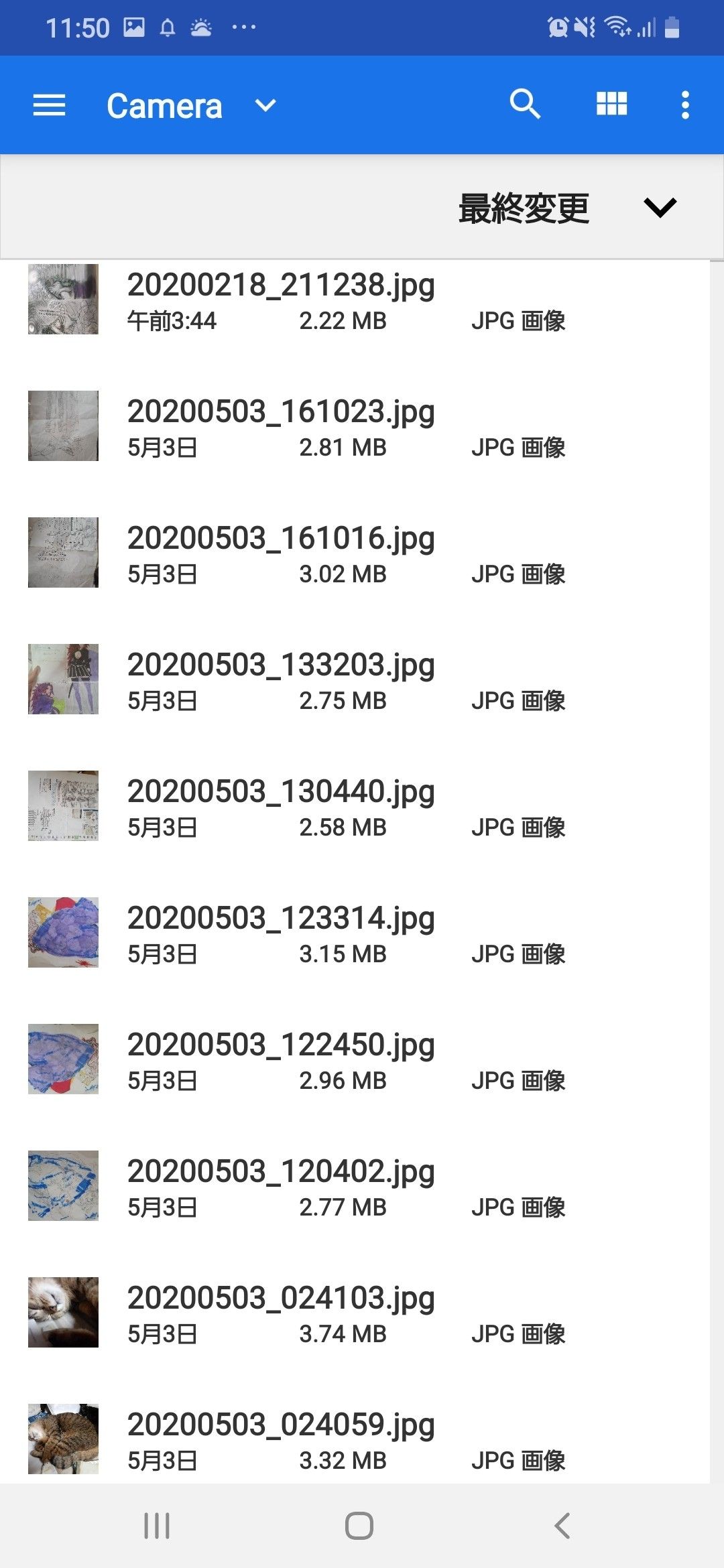Go back using the system back button

point(562,1526)
